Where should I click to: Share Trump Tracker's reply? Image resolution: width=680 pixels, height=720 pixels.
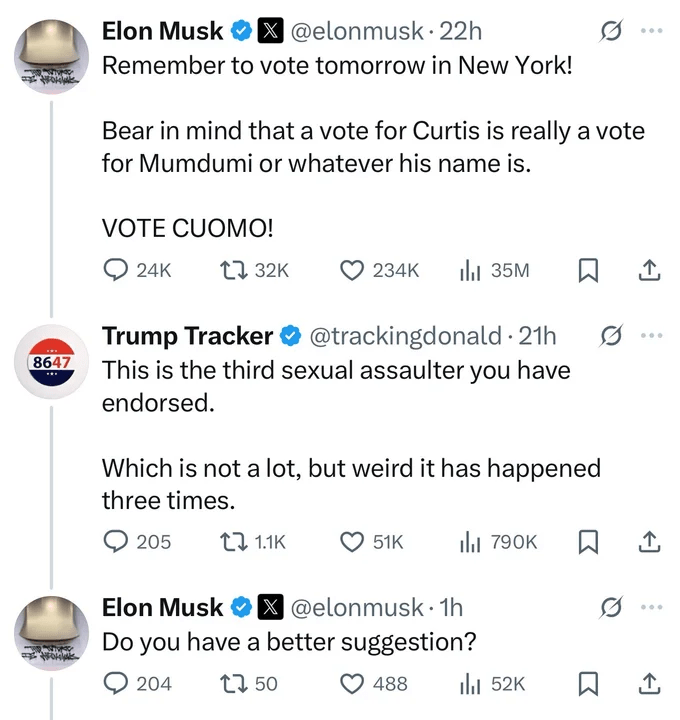[x=648, y=542]
